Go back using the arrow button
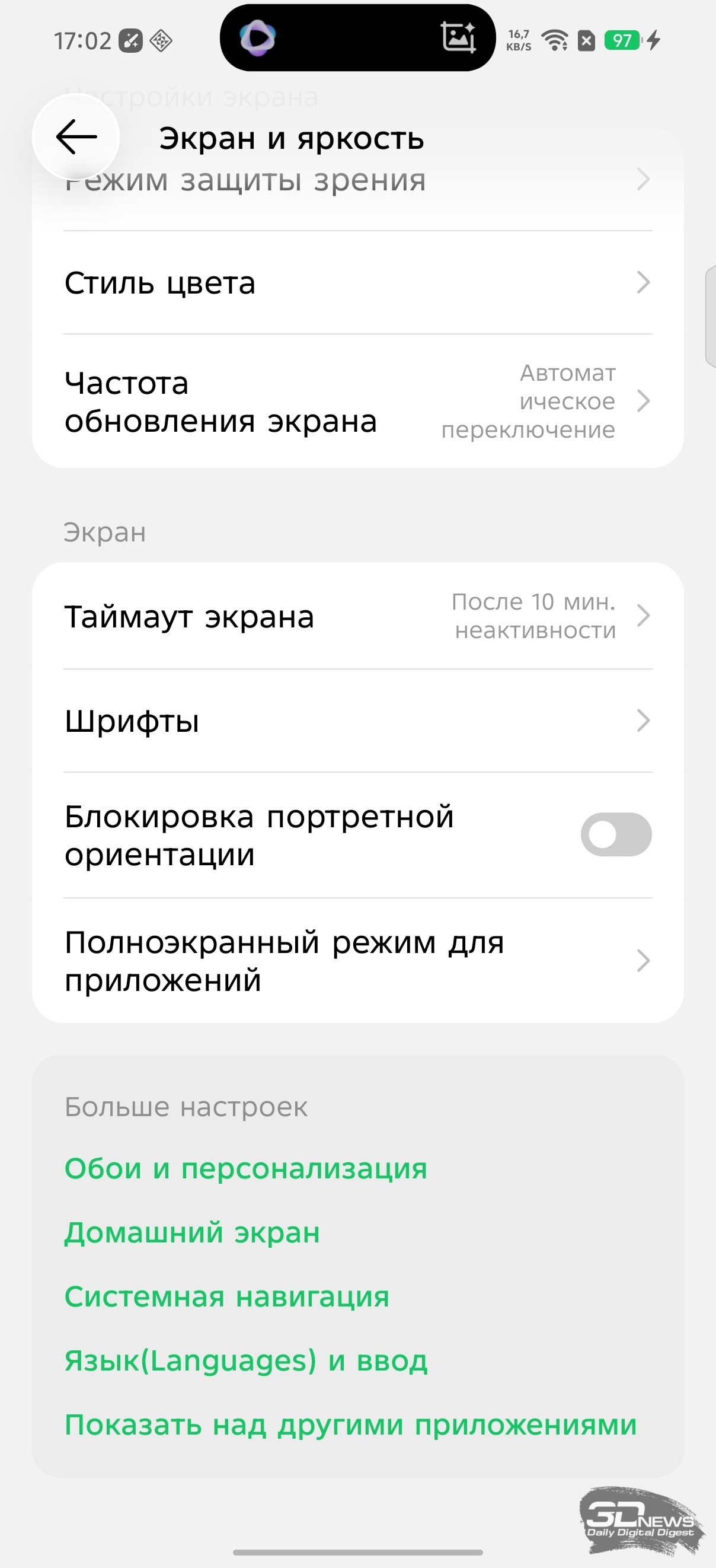The height and width of the screenshot is (1568, 716). tap(76, 137)
